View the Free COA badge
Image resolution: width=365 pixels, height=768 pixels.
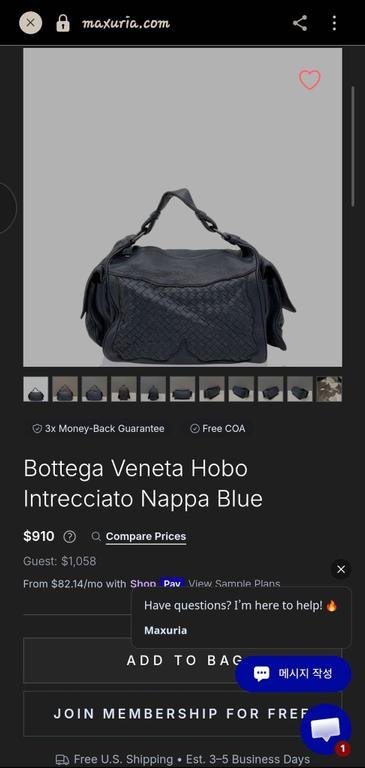[218, 429]
